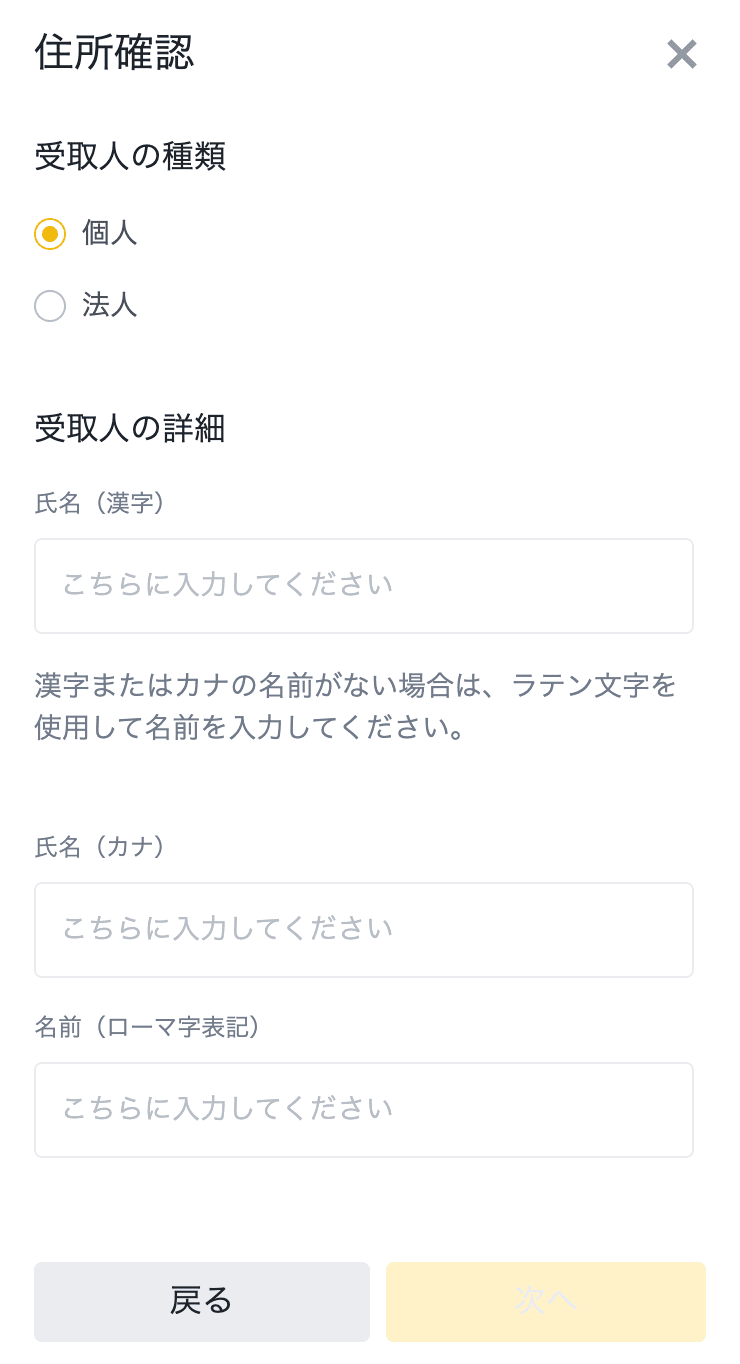The width and height of the screenshot is (740, 1364).
Task: Dismiss the form using the close icon
Action: tap(682, 55)
